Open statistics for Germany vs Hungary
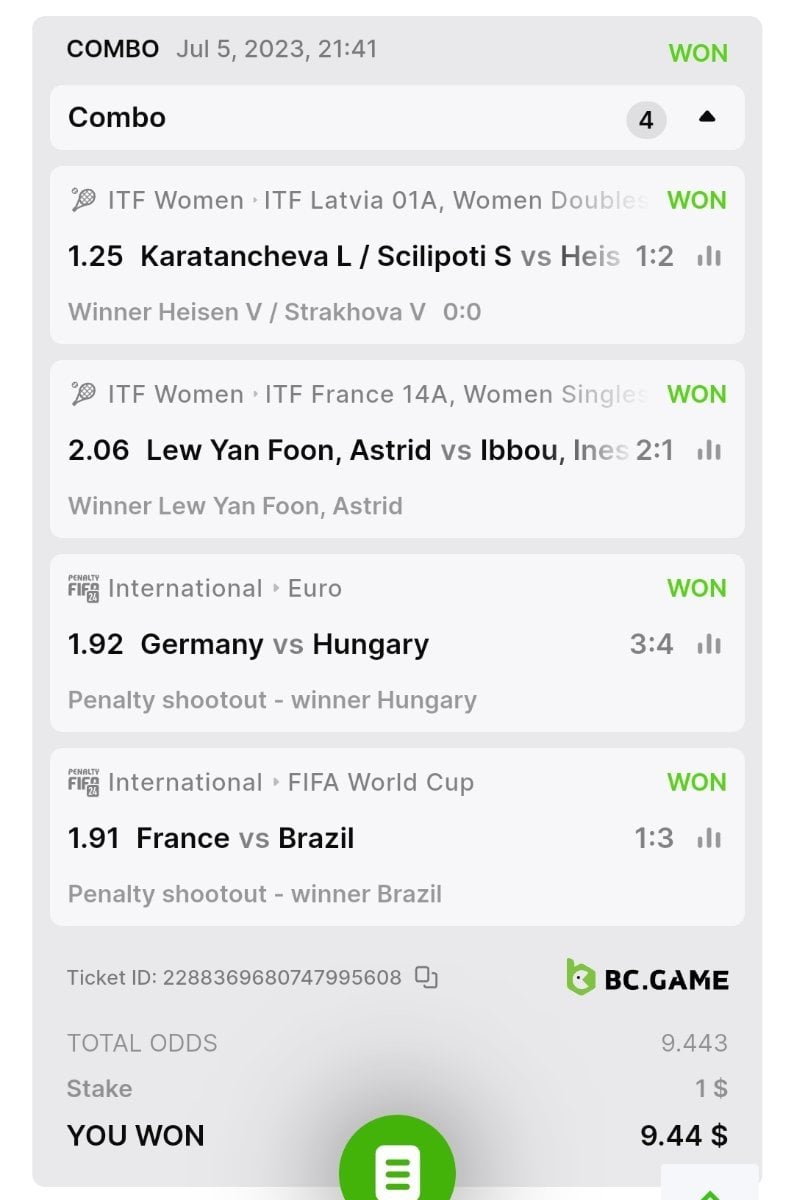This screenshot has height=1200, width=794. pyautogui.click(x=709, y=645)
